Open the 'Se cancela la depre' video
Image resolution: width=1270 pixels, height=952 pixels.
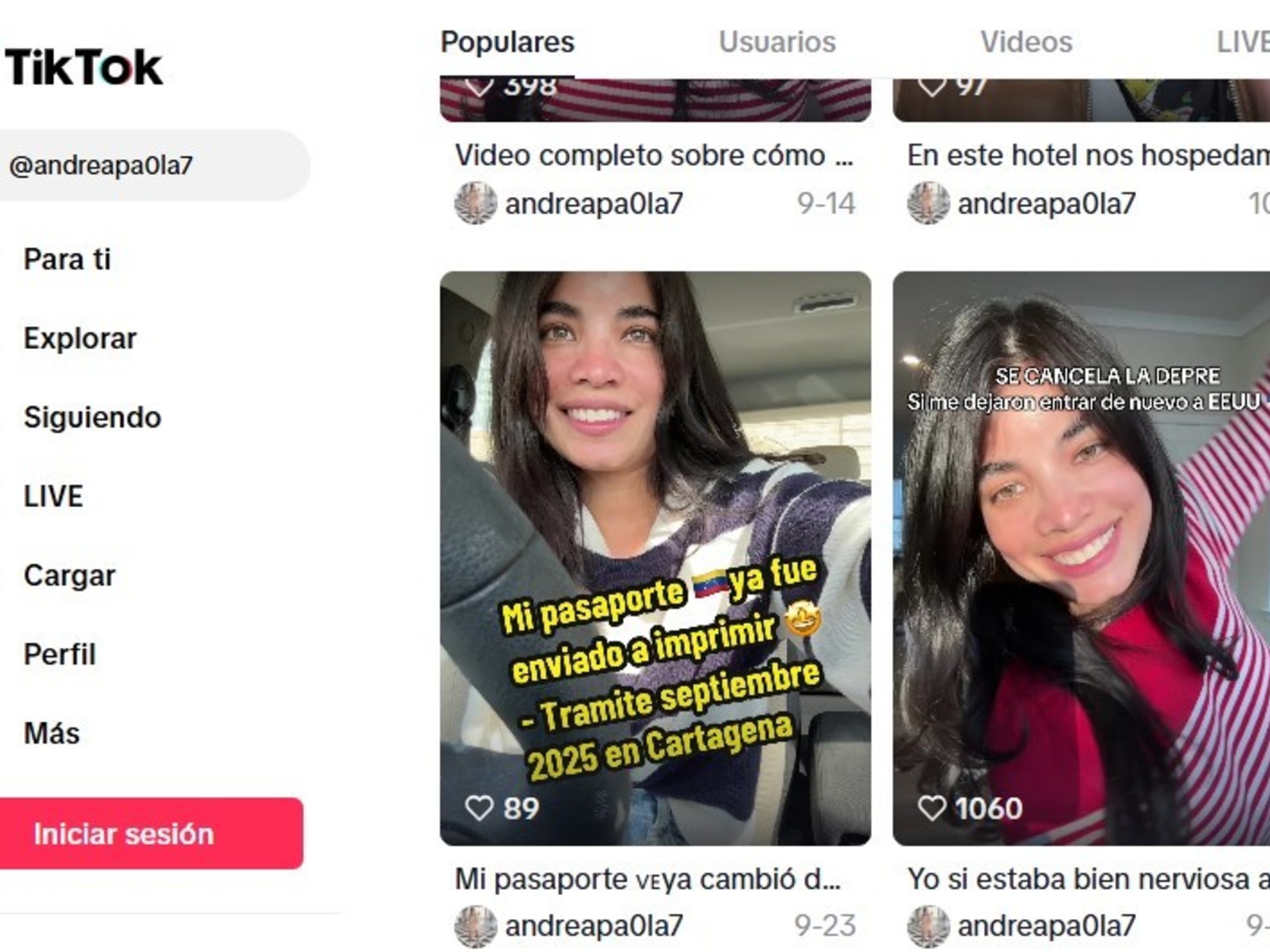coord(1081,559)
